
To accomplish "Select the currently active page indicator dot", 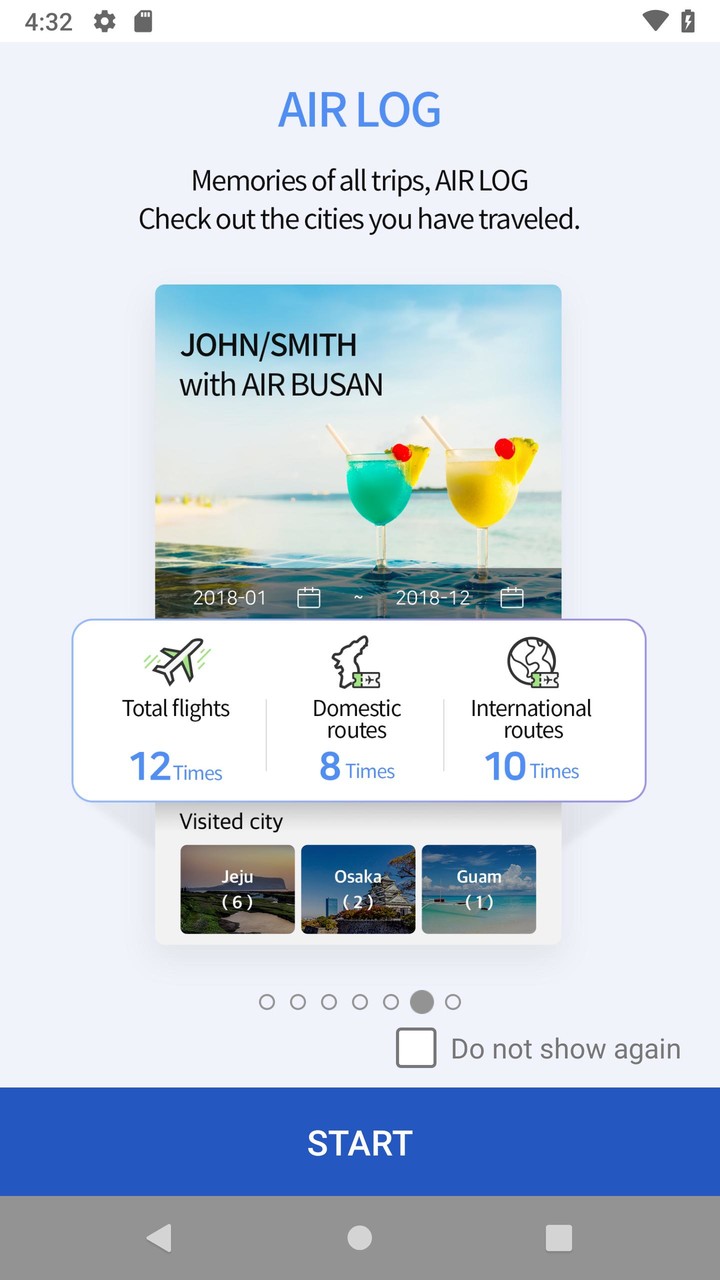I will pos(422,1001).
